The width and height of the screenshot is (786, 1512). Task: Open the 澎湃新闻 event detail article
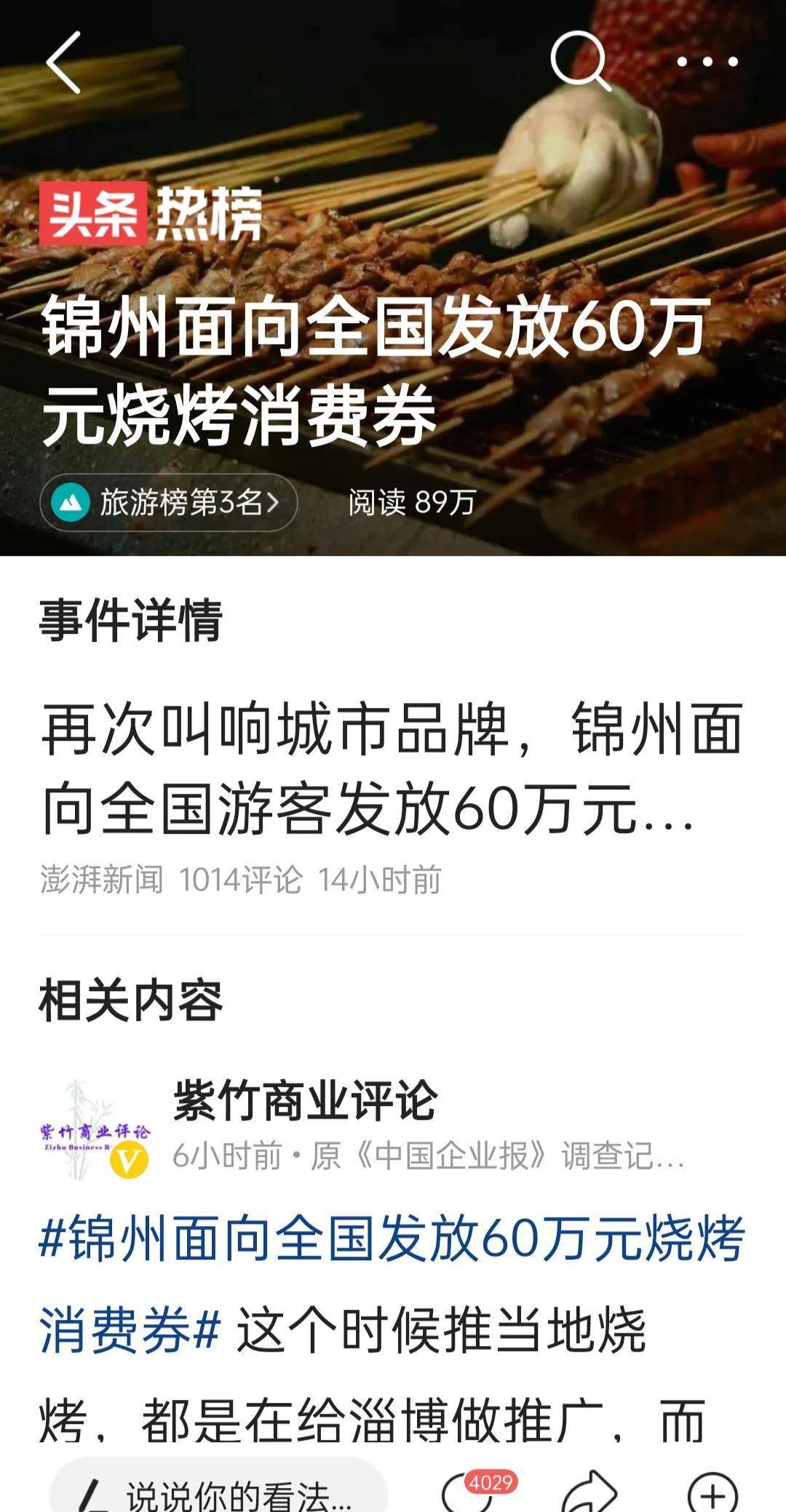(x=392, y=768)
